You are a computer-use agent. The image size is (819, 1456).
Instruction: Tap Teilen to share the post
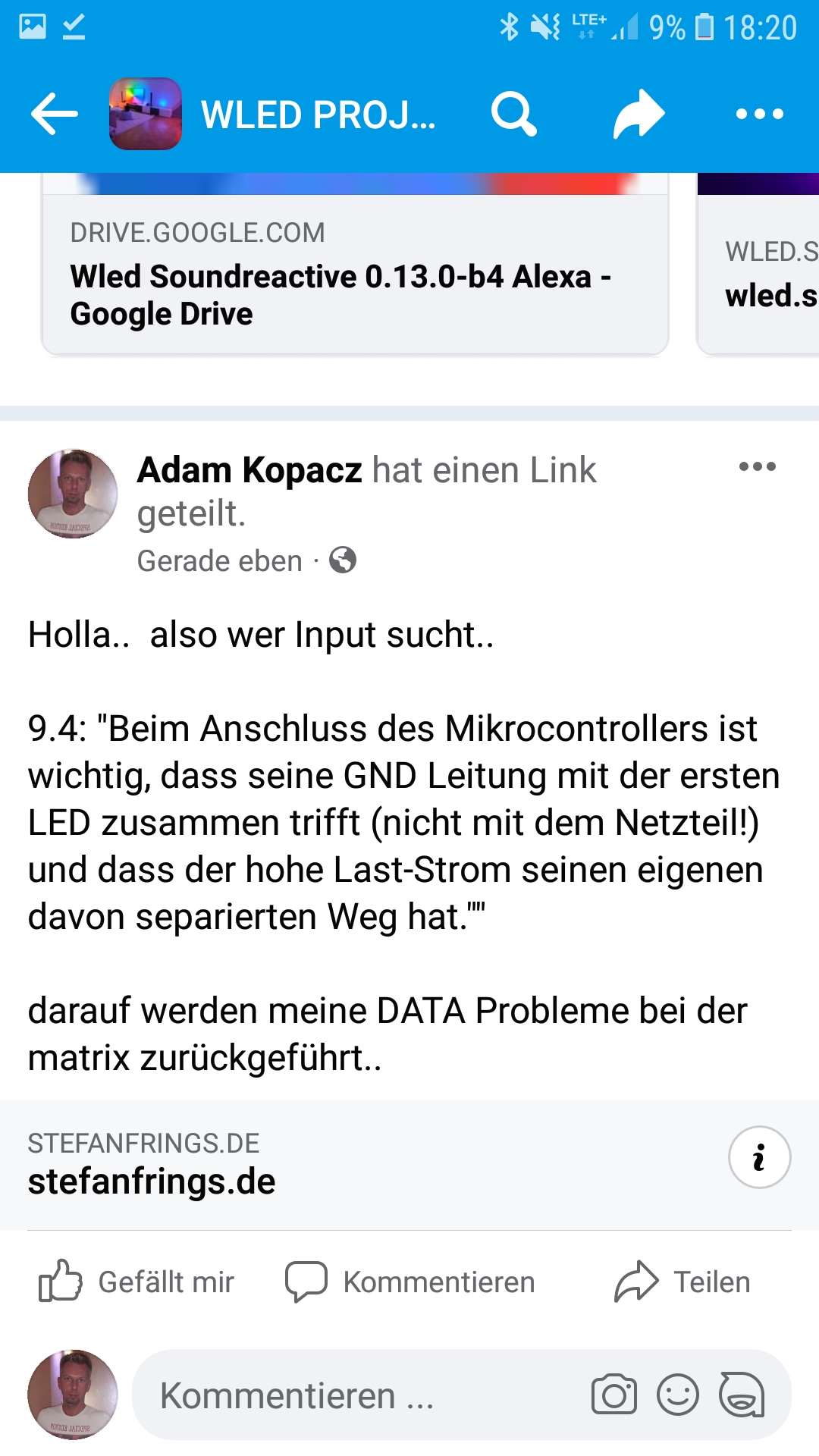pos(682,1282)
